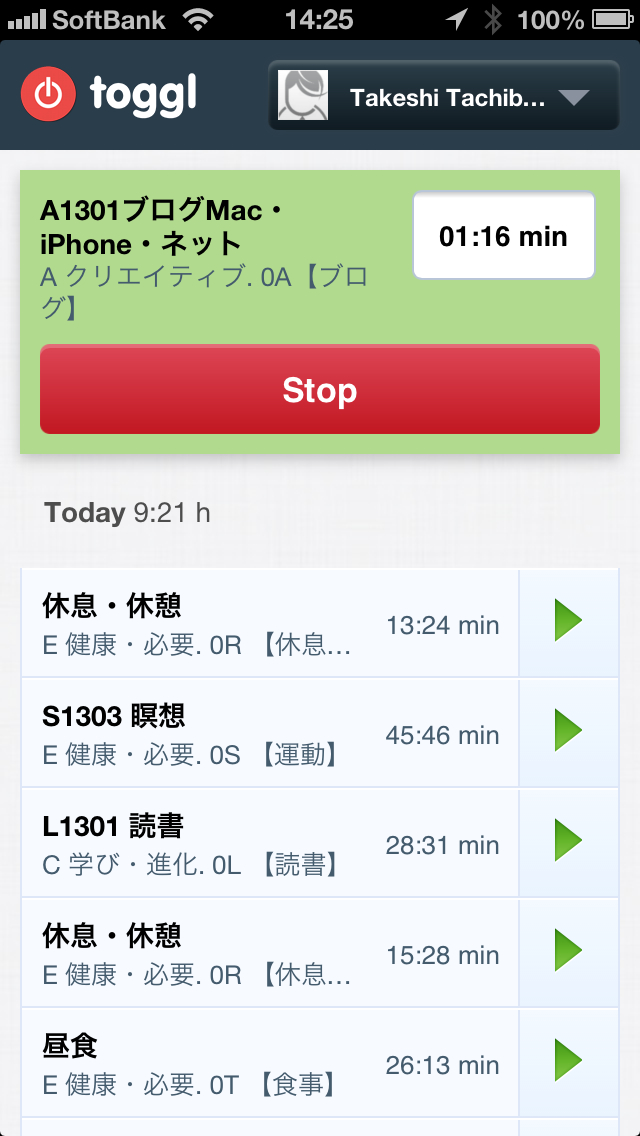Start the 休息・休憩 entry with 13:24 min

coord(568,623)
